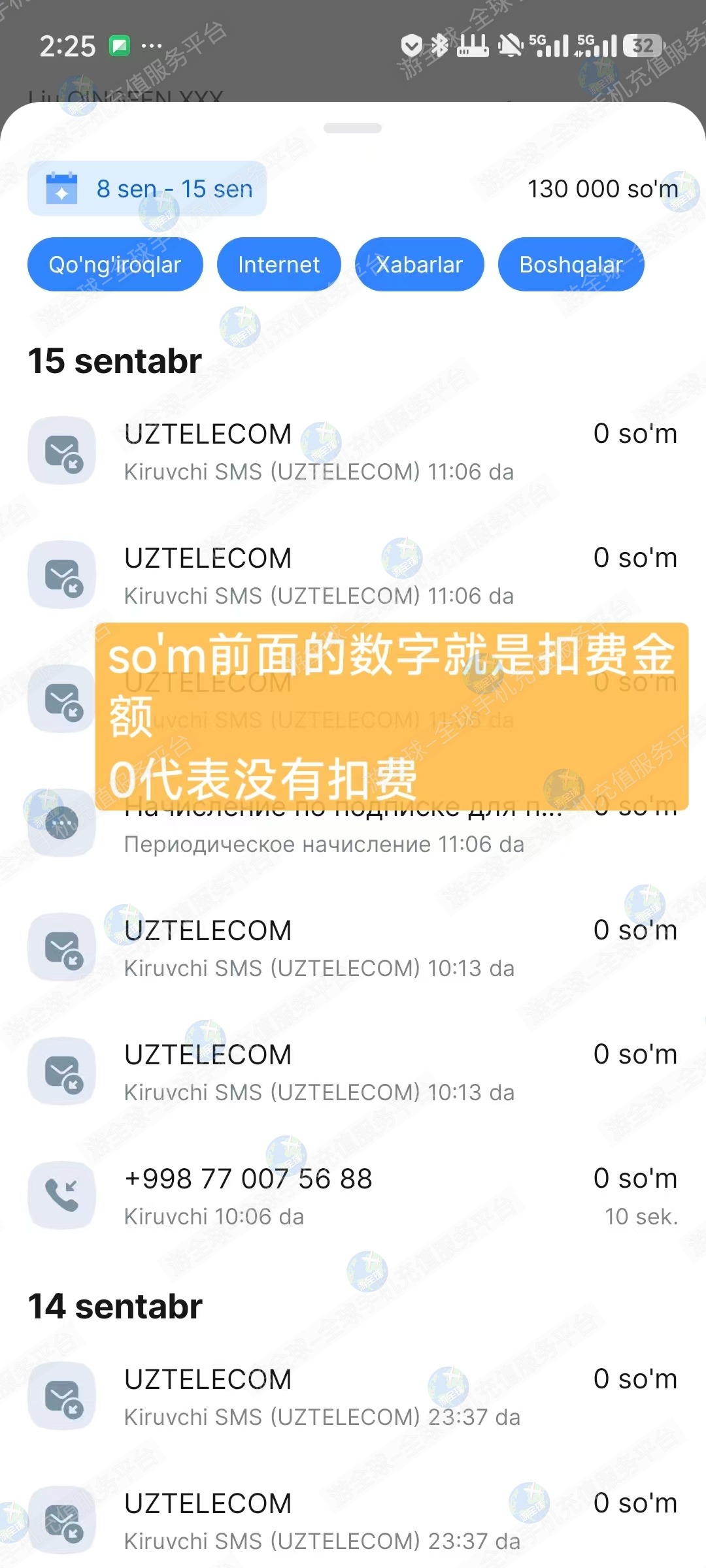Select the Qo'ng'iroqlar filter chip

[x=115, y=265]
